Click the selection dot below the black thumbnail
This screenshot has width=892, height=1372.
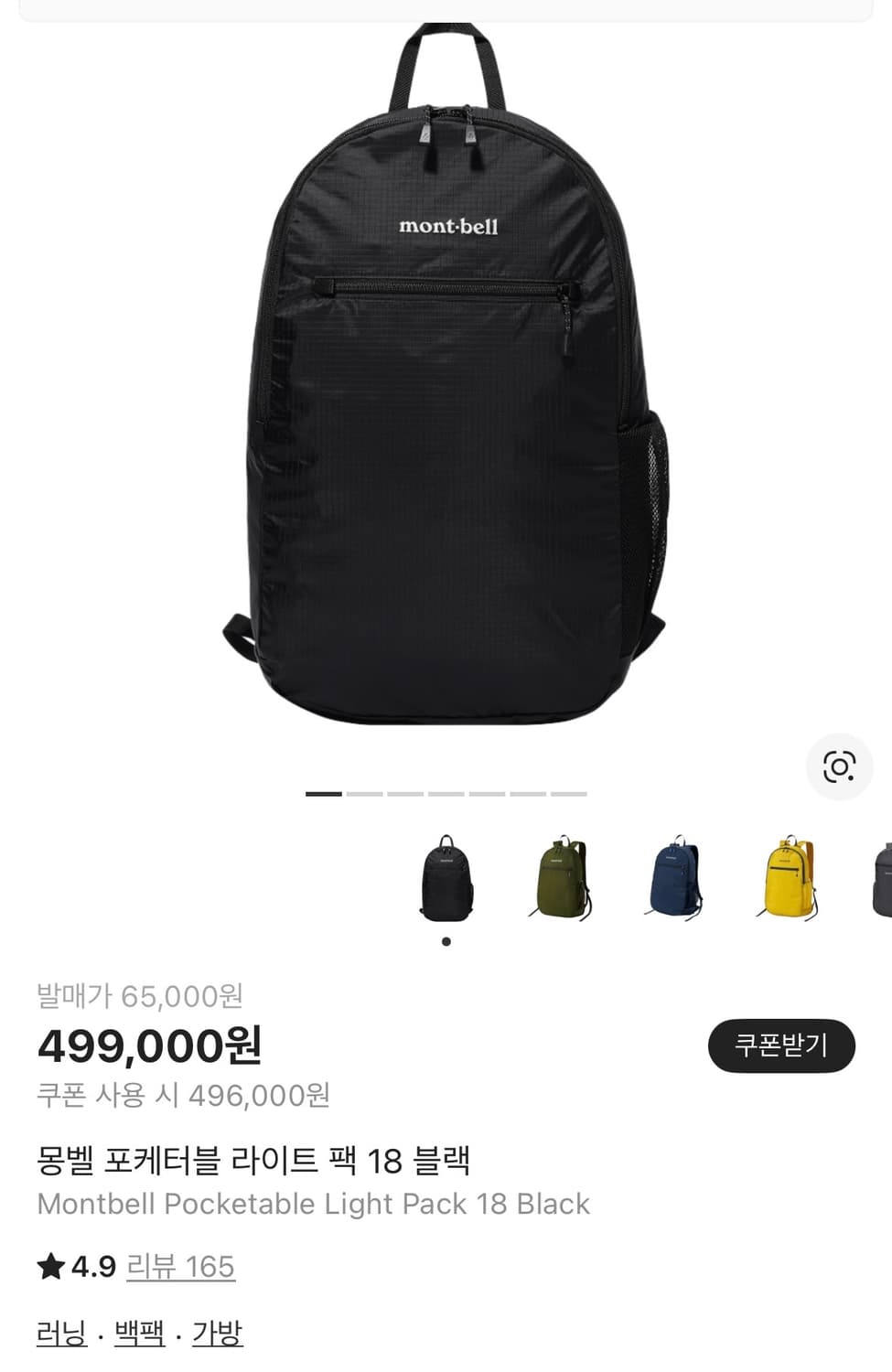point(446,942)
